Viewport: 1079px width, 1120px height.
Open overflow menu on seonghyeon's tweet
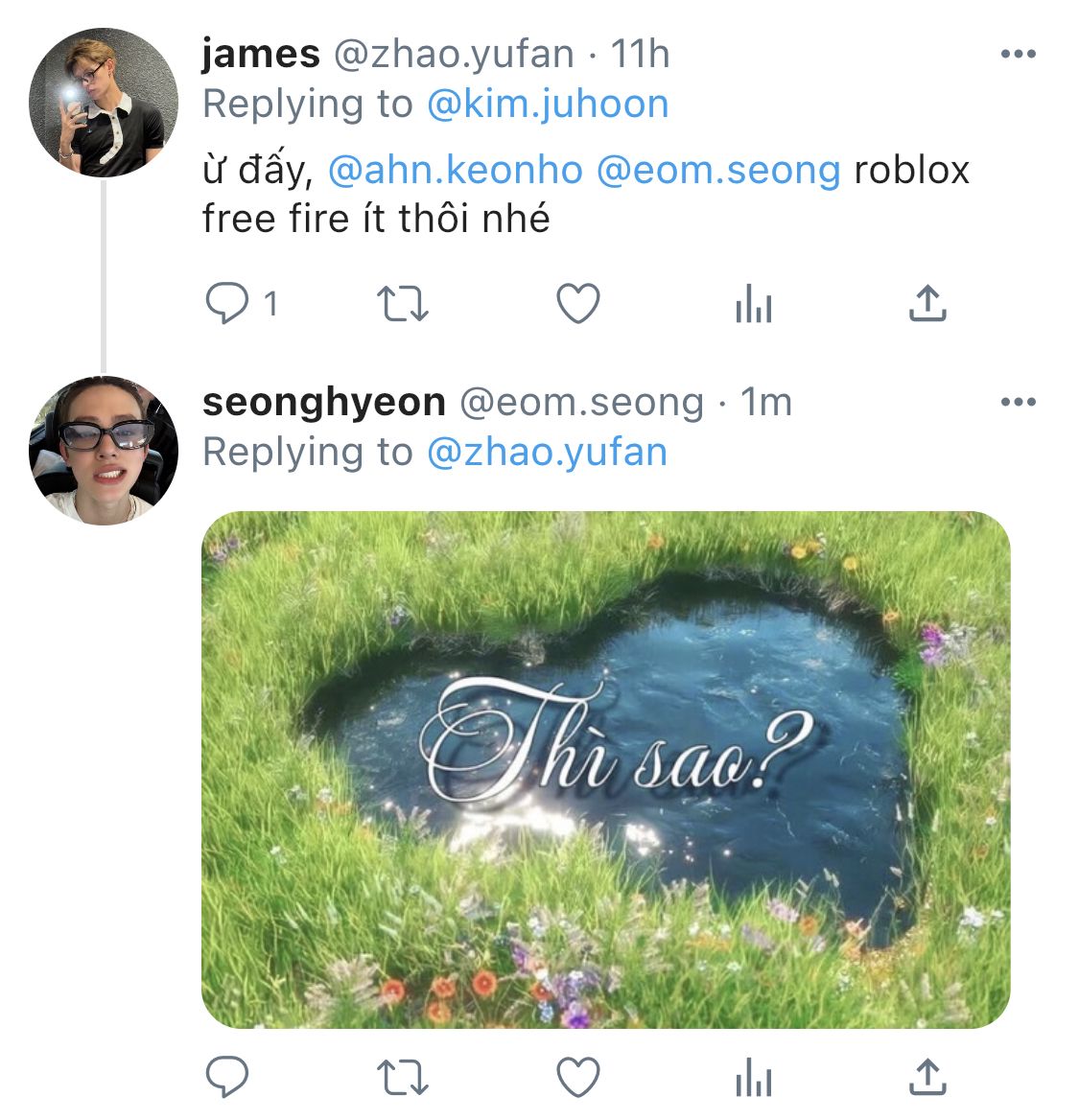1018,402
